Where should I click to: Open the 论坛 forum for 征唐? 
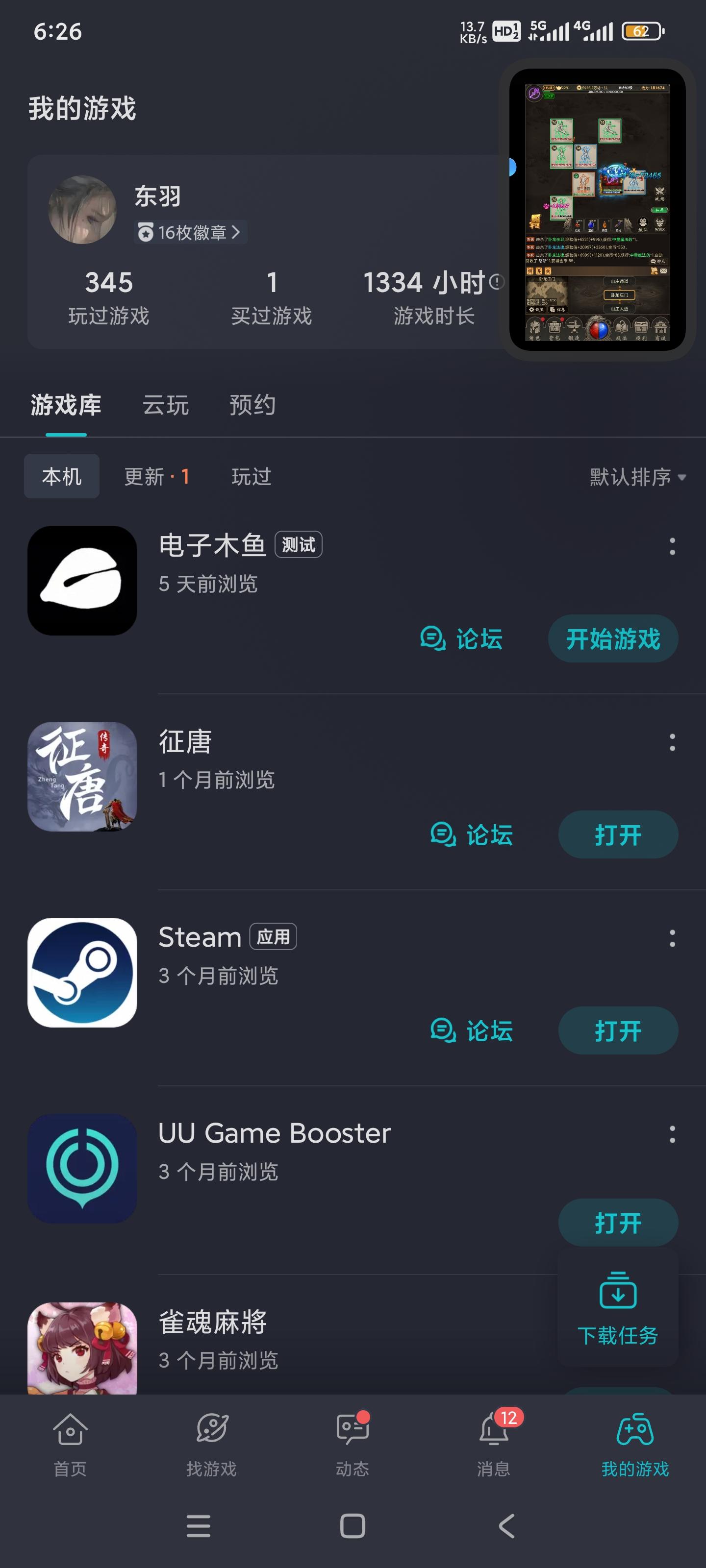472,834
